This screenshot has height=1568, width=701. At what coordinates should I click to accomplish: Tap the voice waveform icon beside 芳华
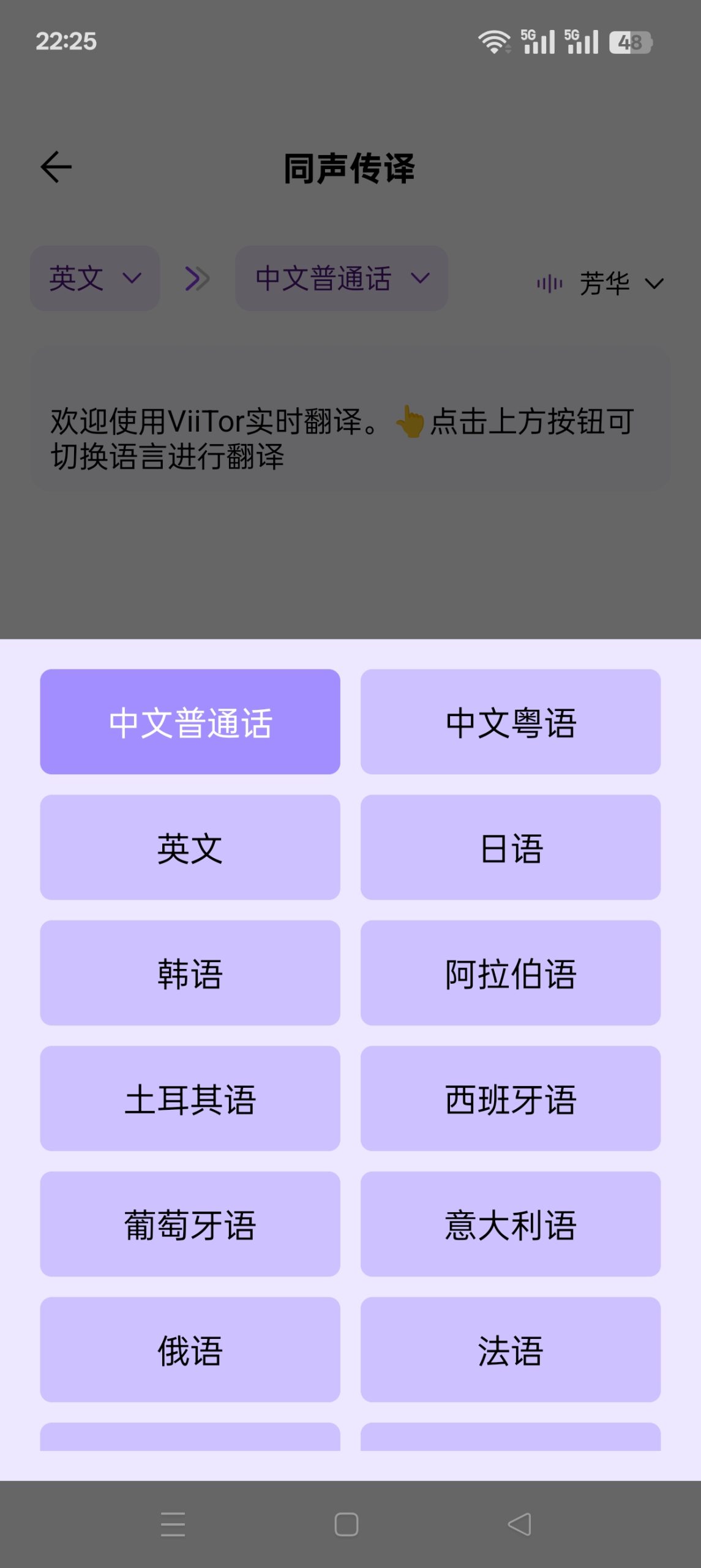point(549,283)
